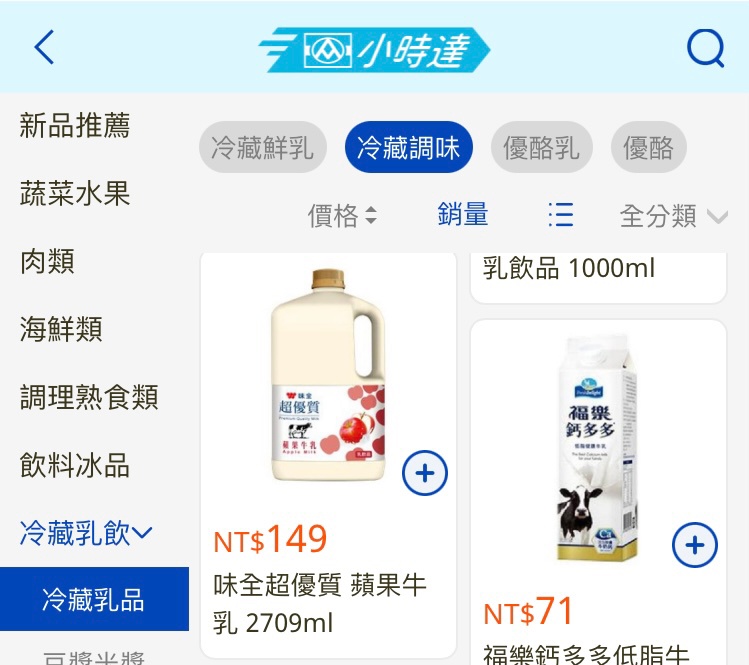Choose the 優酪 chip

click(x=648, y=149)
